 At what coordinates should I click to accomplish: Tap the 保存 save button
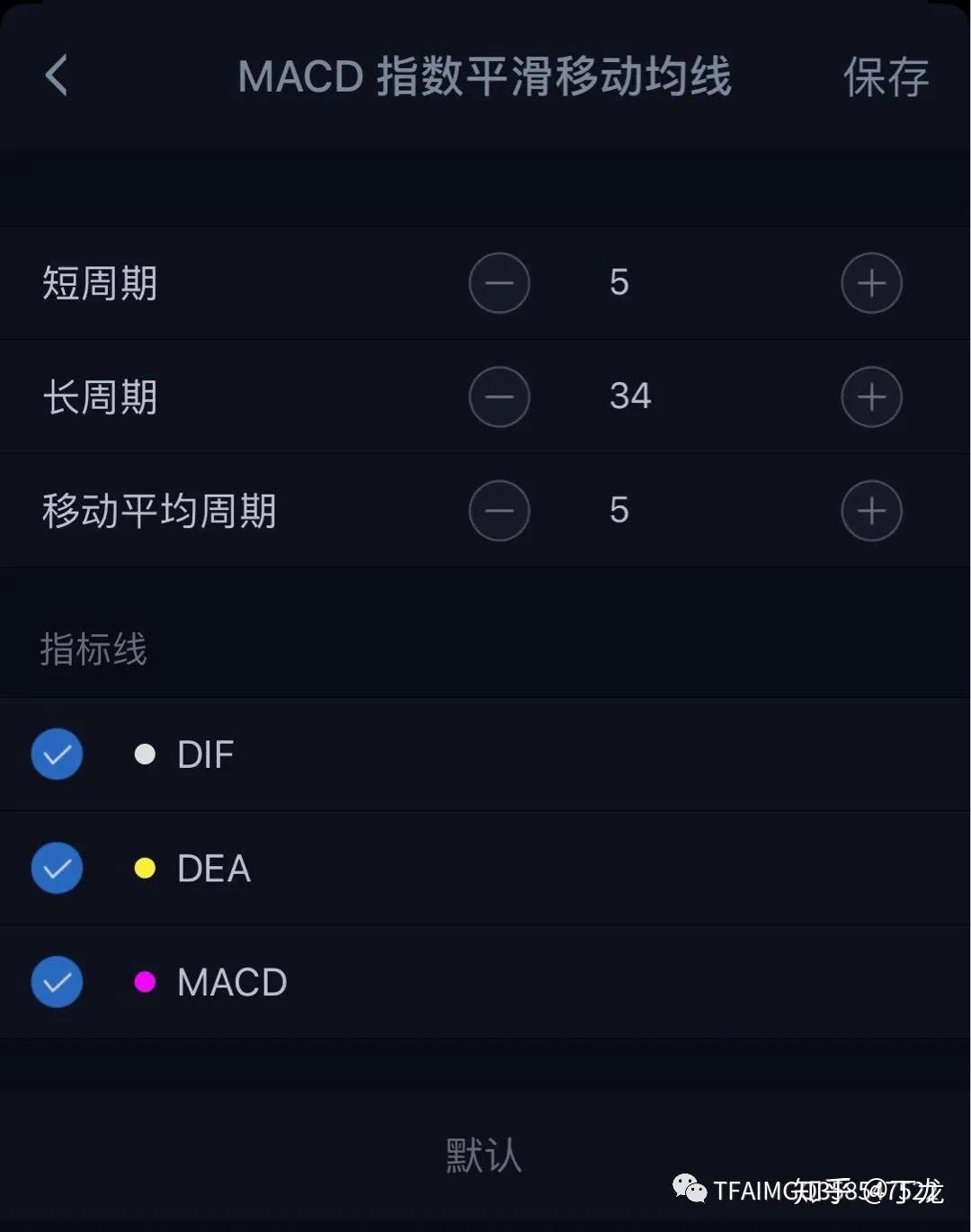coord(886,77)
